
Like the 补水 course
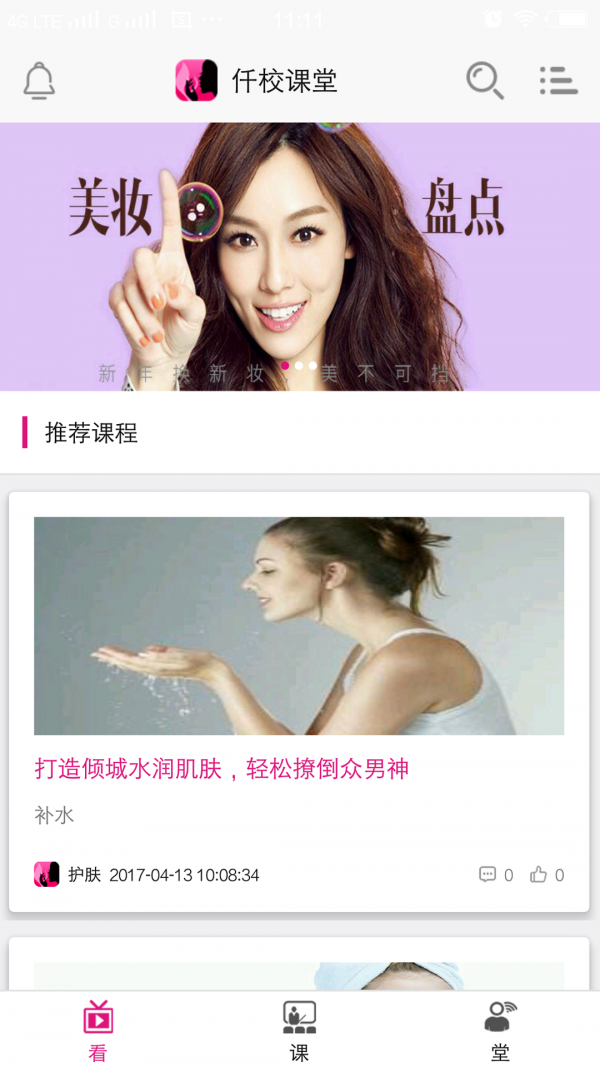click(x=539, y=875)
